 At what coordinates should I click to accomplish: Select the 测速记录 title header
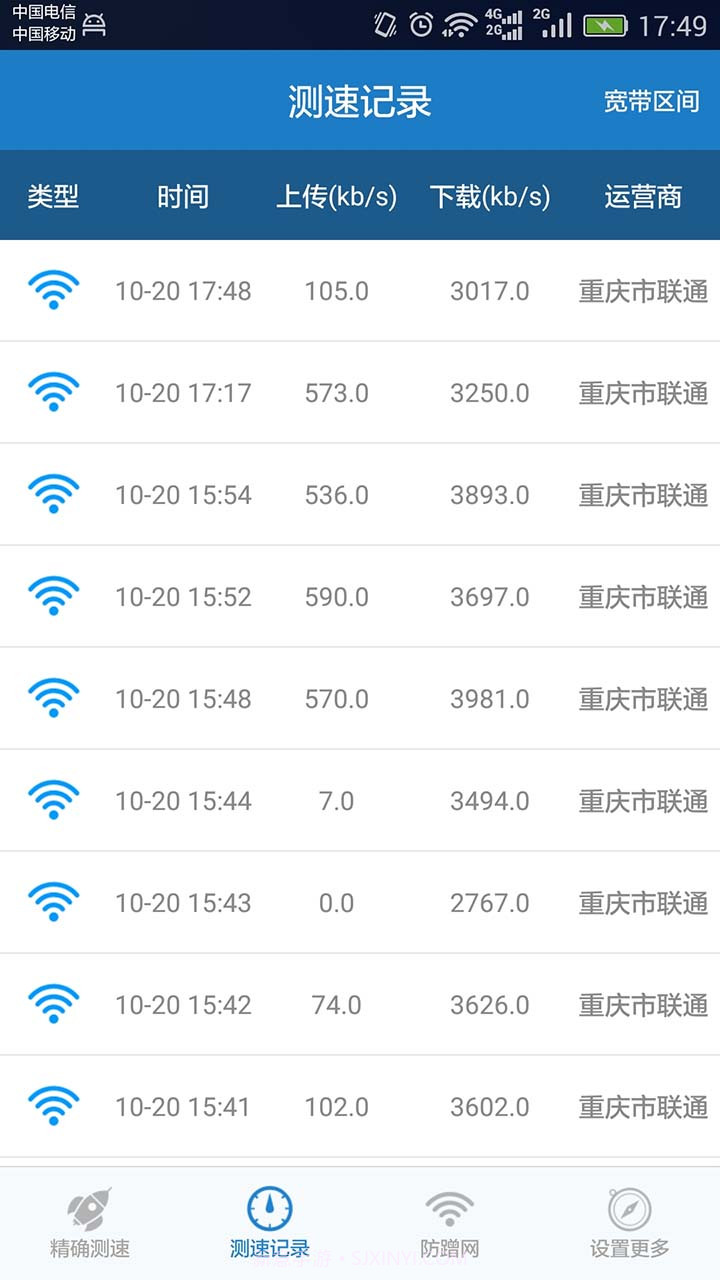360,101
